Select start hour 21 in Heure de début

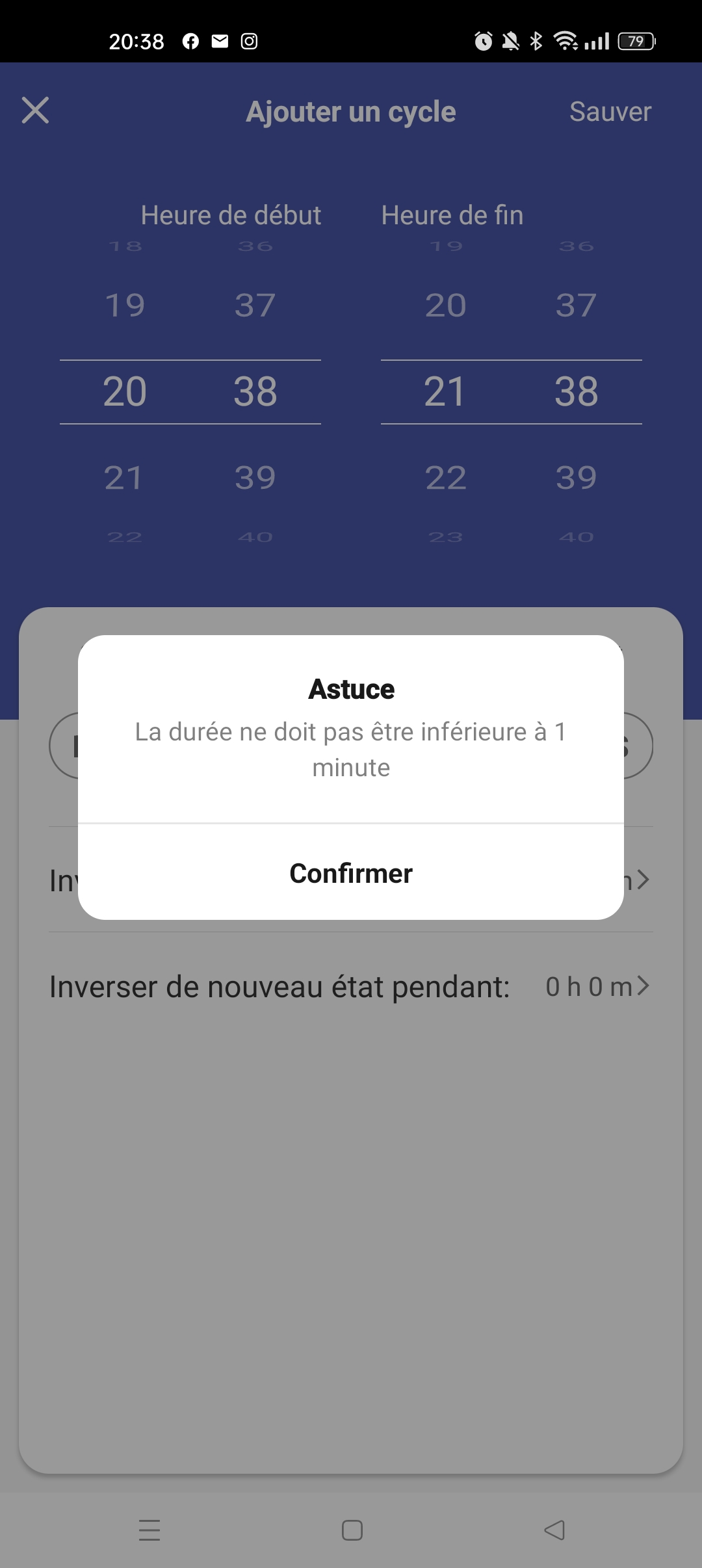[x=124, y=478]
